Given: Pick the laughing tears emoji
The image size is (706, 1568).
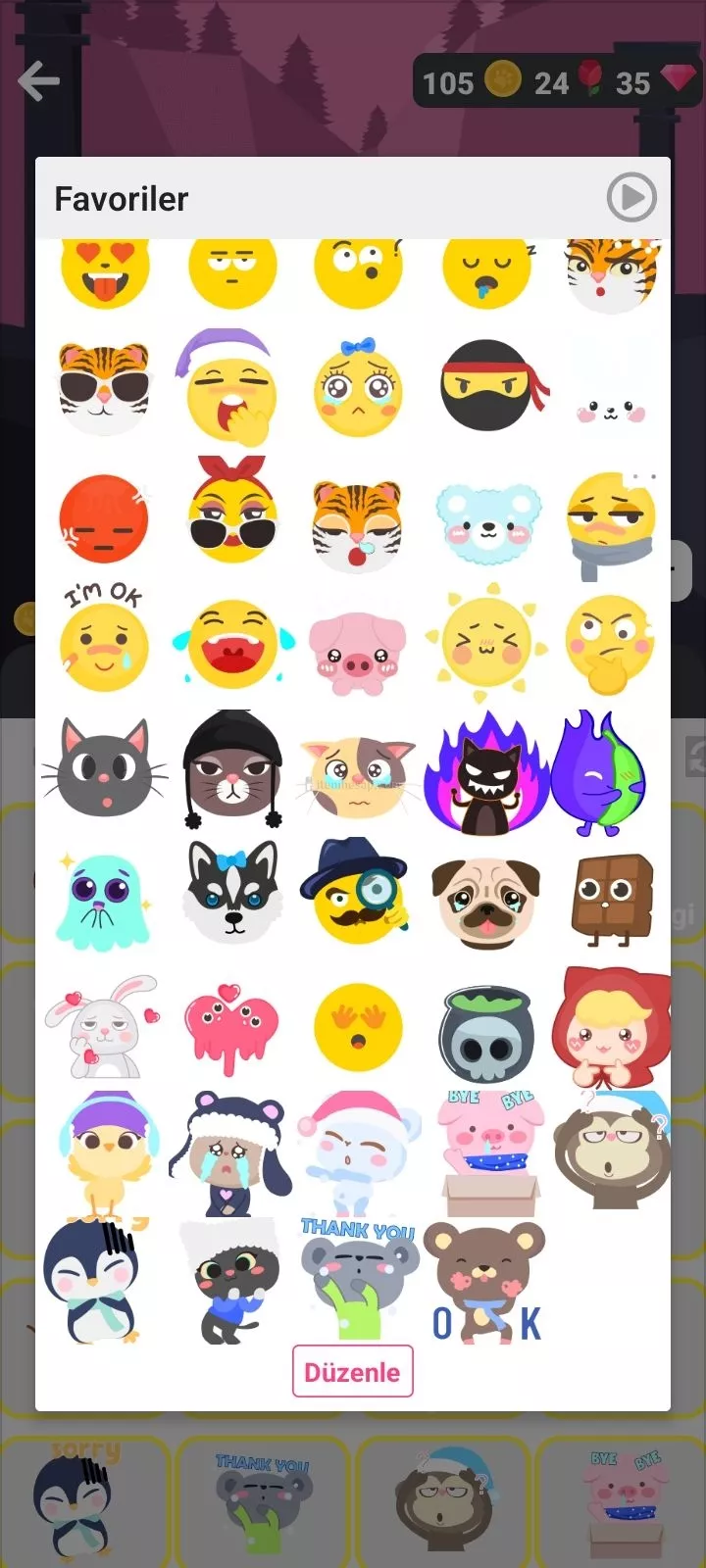Looking at the screenshot, I should tap(232, 644).
